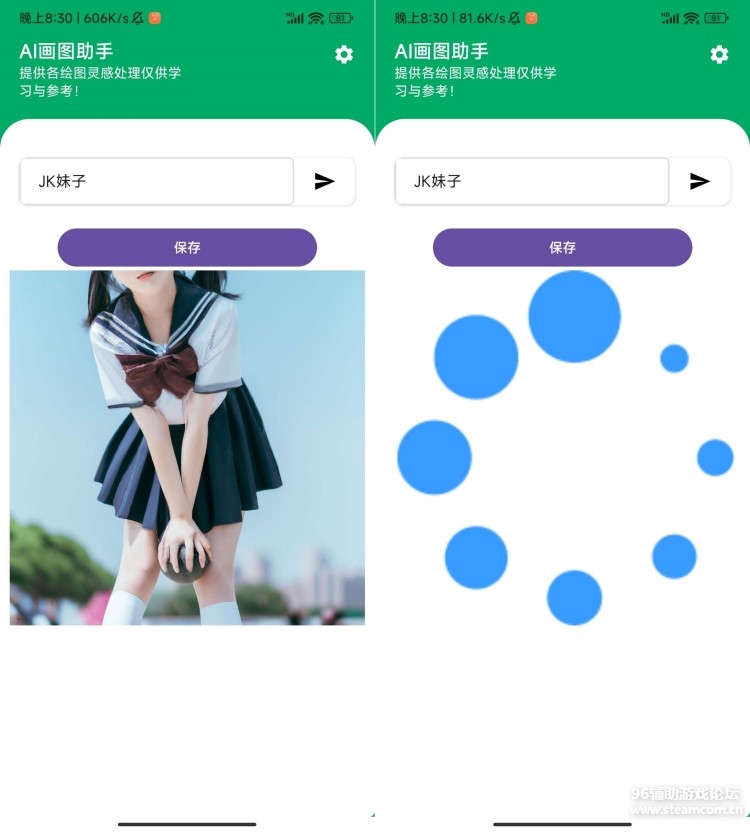750x832 pixels.
Task: Open the settings gear on the right screen
Action: point(719,55)
